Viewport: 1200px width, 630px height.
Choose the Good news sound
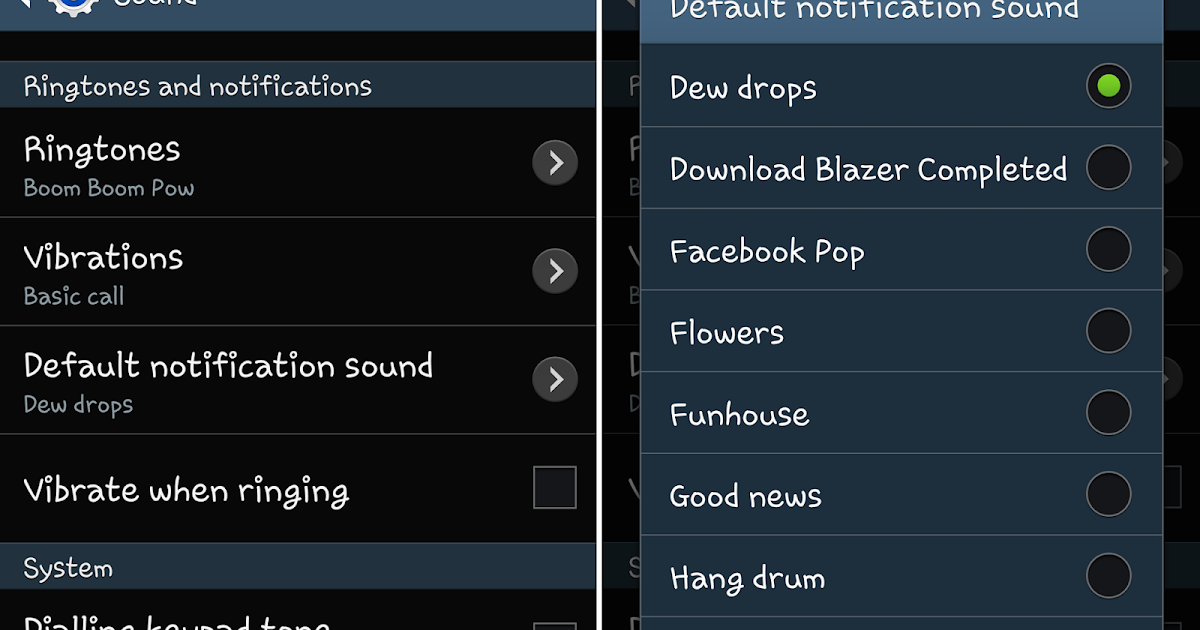pos(1108,494)
